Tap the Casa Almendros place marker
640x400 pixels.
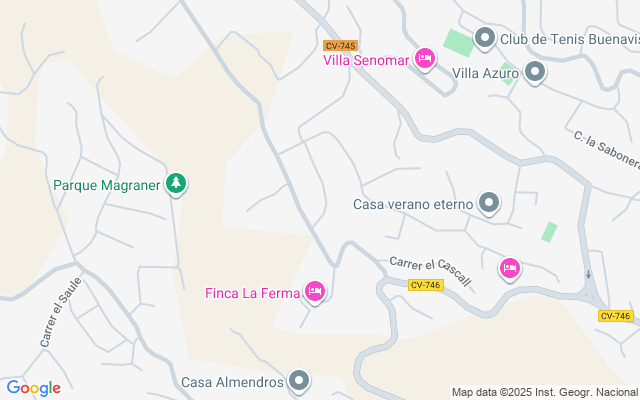[x=299, y=382]
